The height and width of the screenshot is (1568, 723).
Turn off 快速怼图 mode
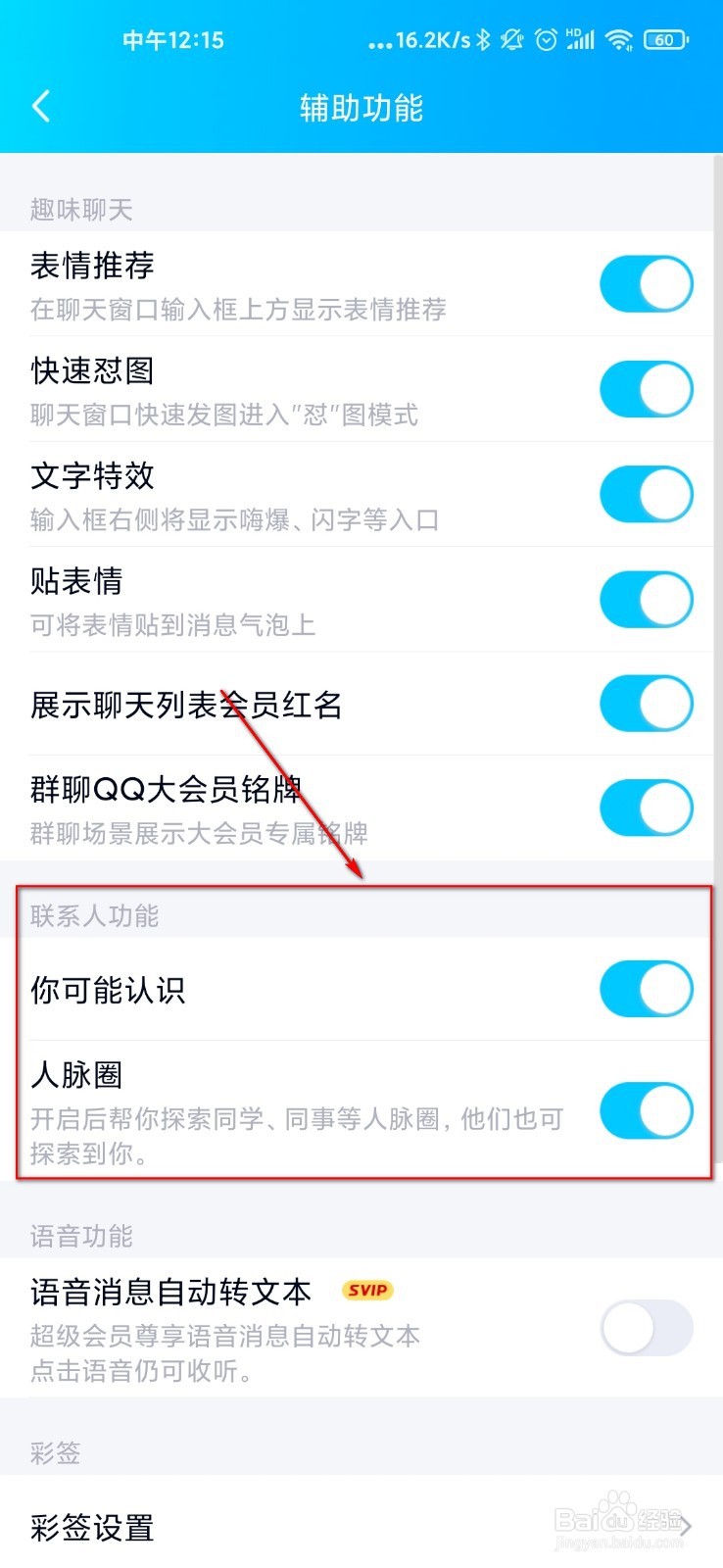[x=647, y=388]
